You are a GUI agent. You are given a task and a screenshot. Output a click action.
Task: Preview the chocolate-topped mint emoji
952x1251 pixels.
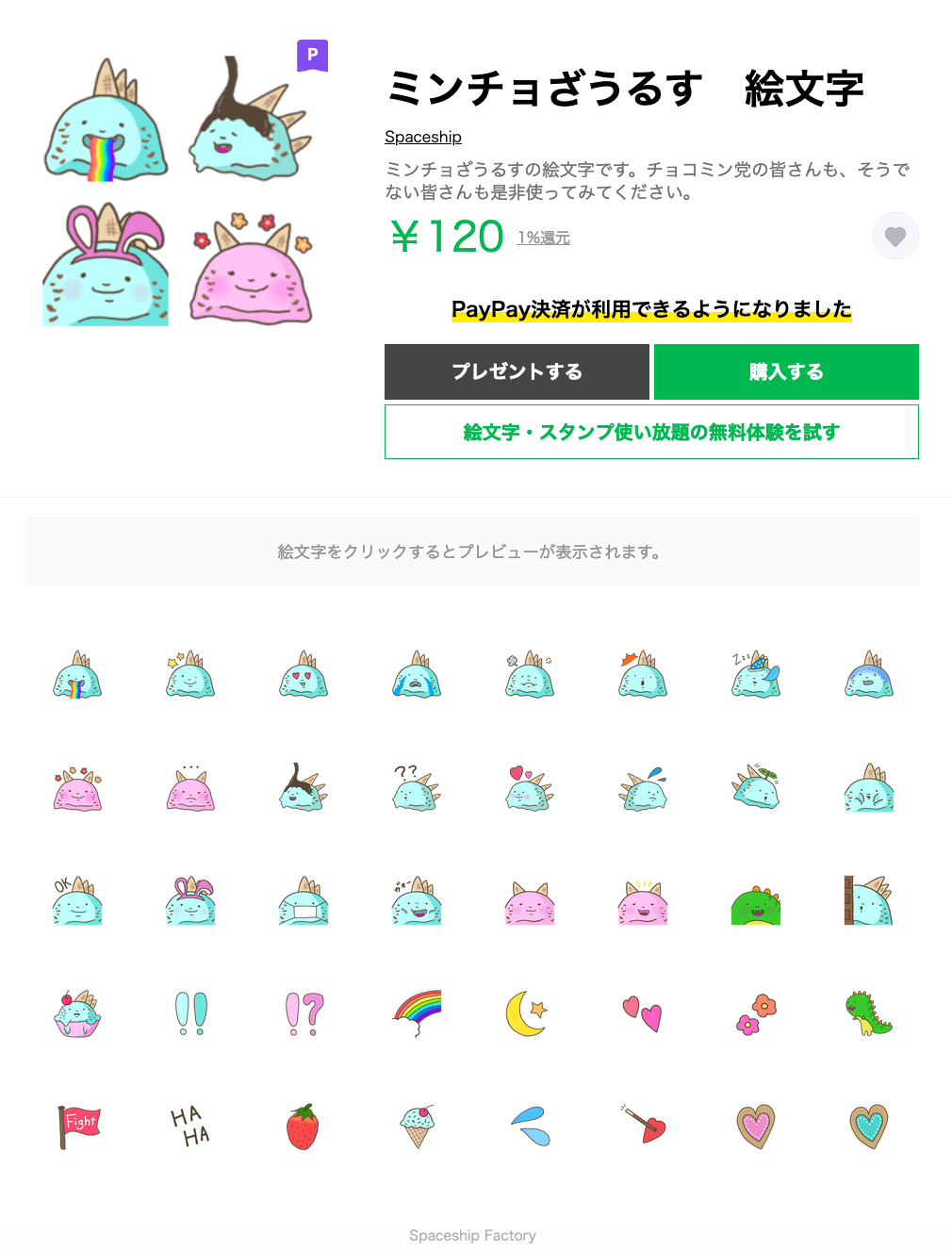304,788
